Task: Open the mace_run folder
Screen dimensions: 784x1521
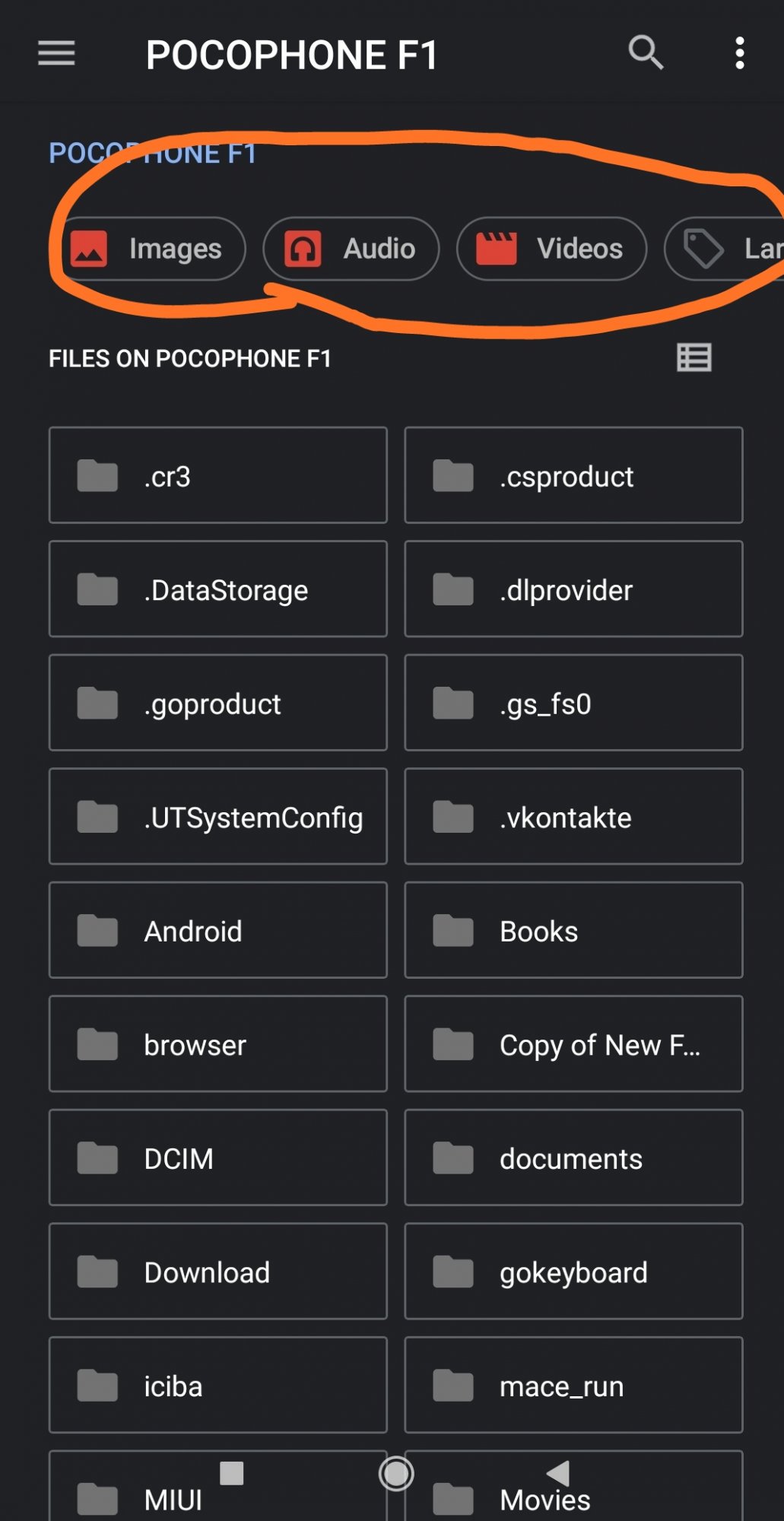Action: point(573,1385)
